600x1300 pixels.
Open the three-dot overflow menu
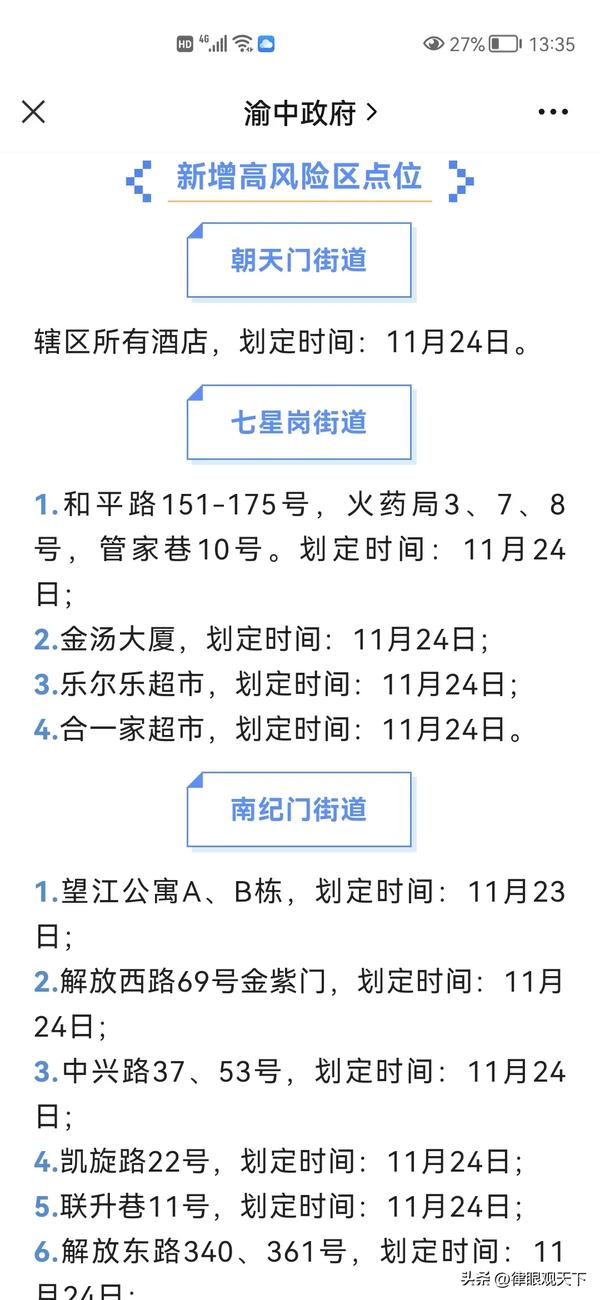point(552,112)
